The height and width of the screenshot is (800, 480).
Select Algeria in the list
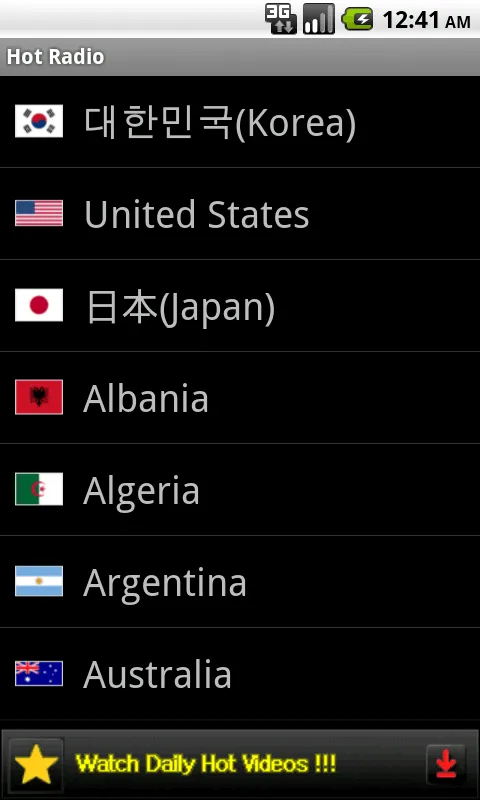pyautogui.click(x=240, y=489)
